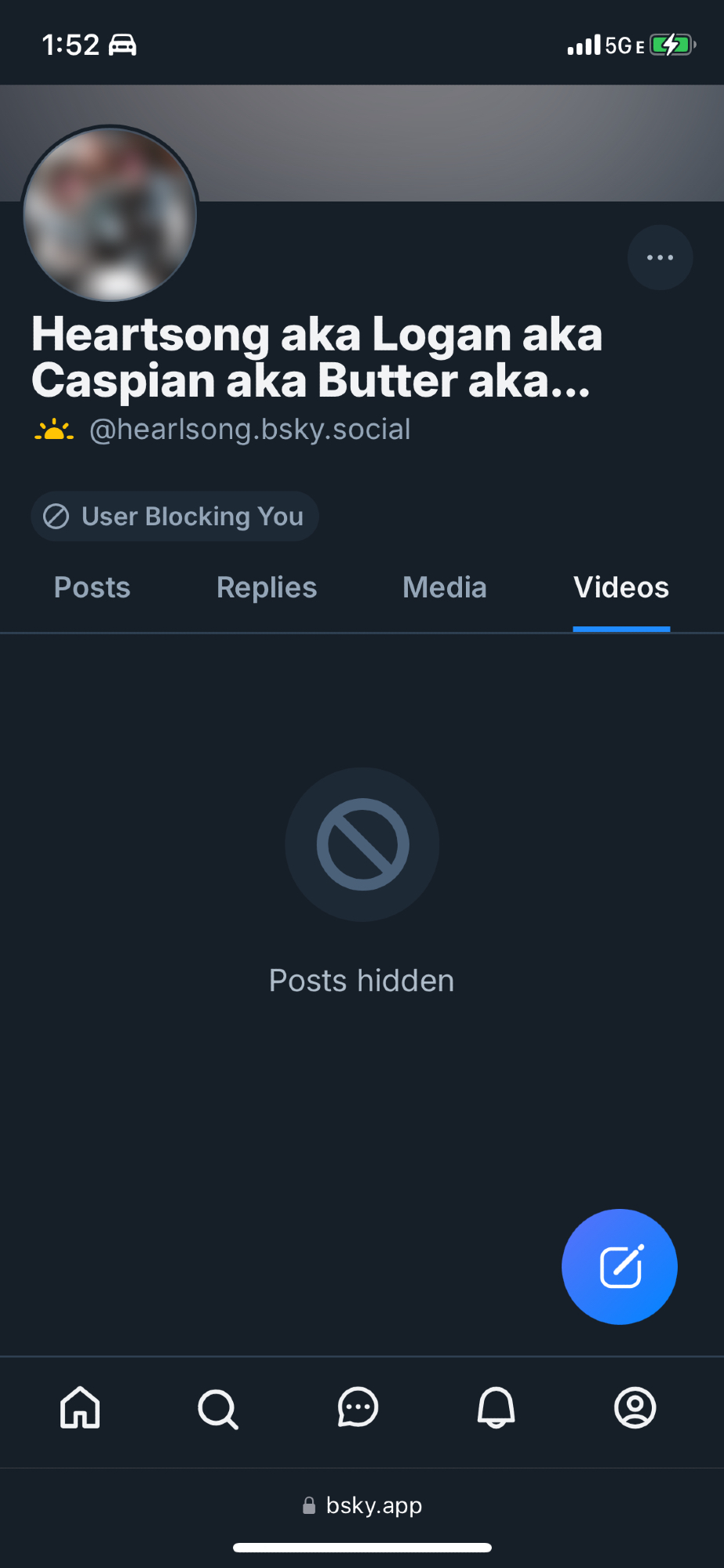Go to the Home feed
This screenshot has width=724, height=1568.
point(80,1408)
